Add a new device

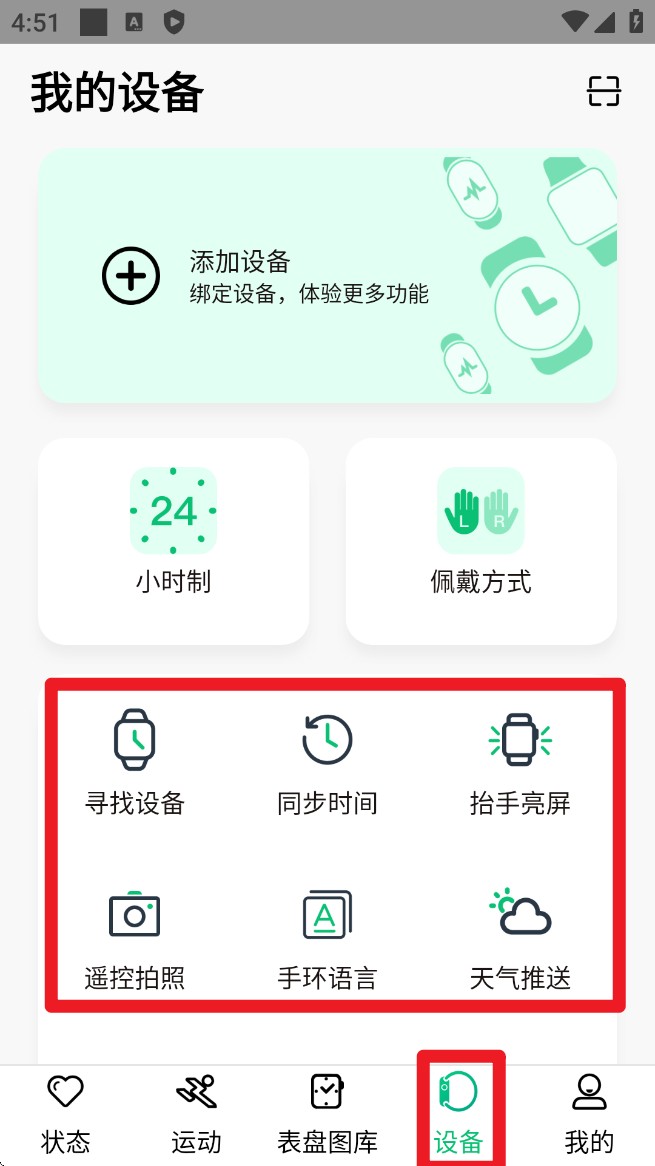tap(131, 275)
